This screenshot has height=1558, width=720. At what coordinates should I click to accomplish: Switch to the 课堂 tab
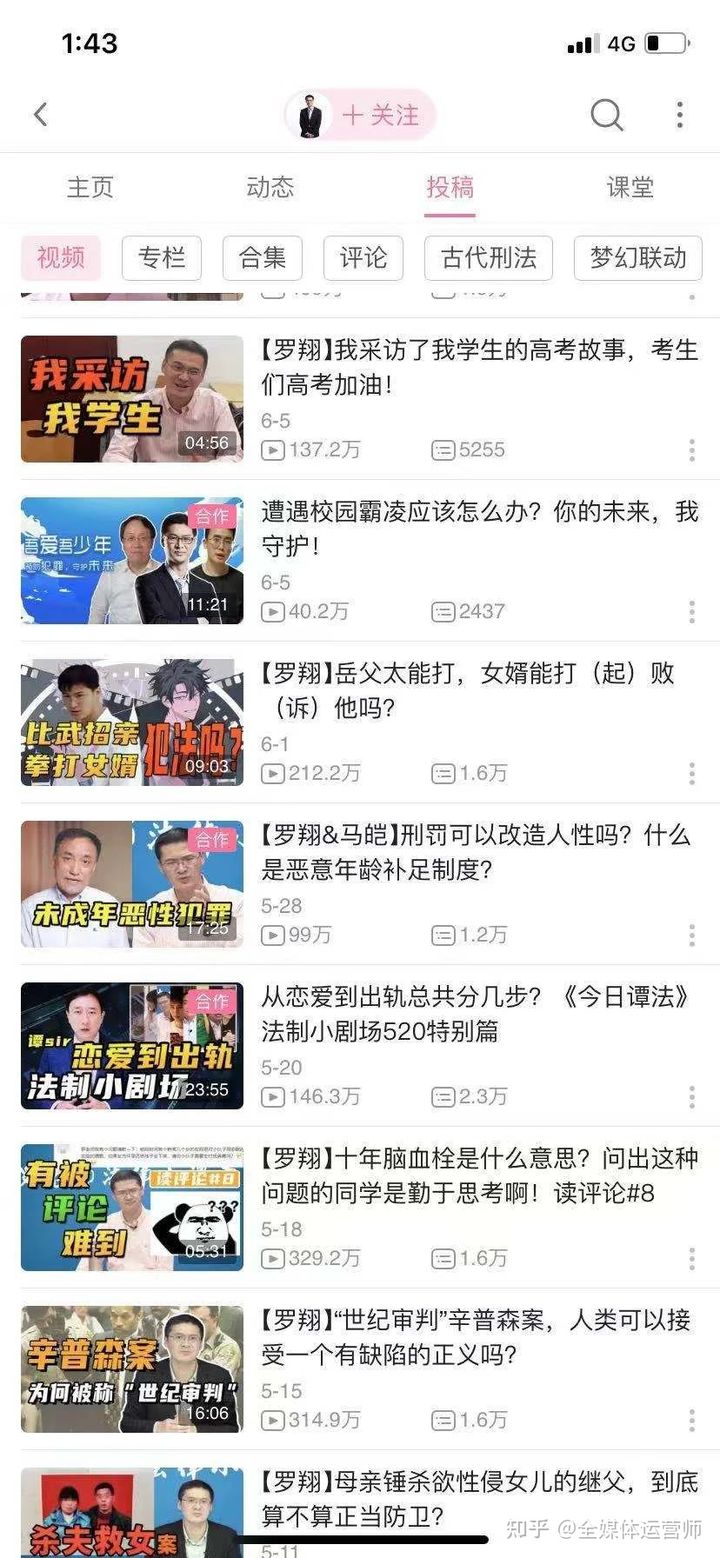[629, 187]
